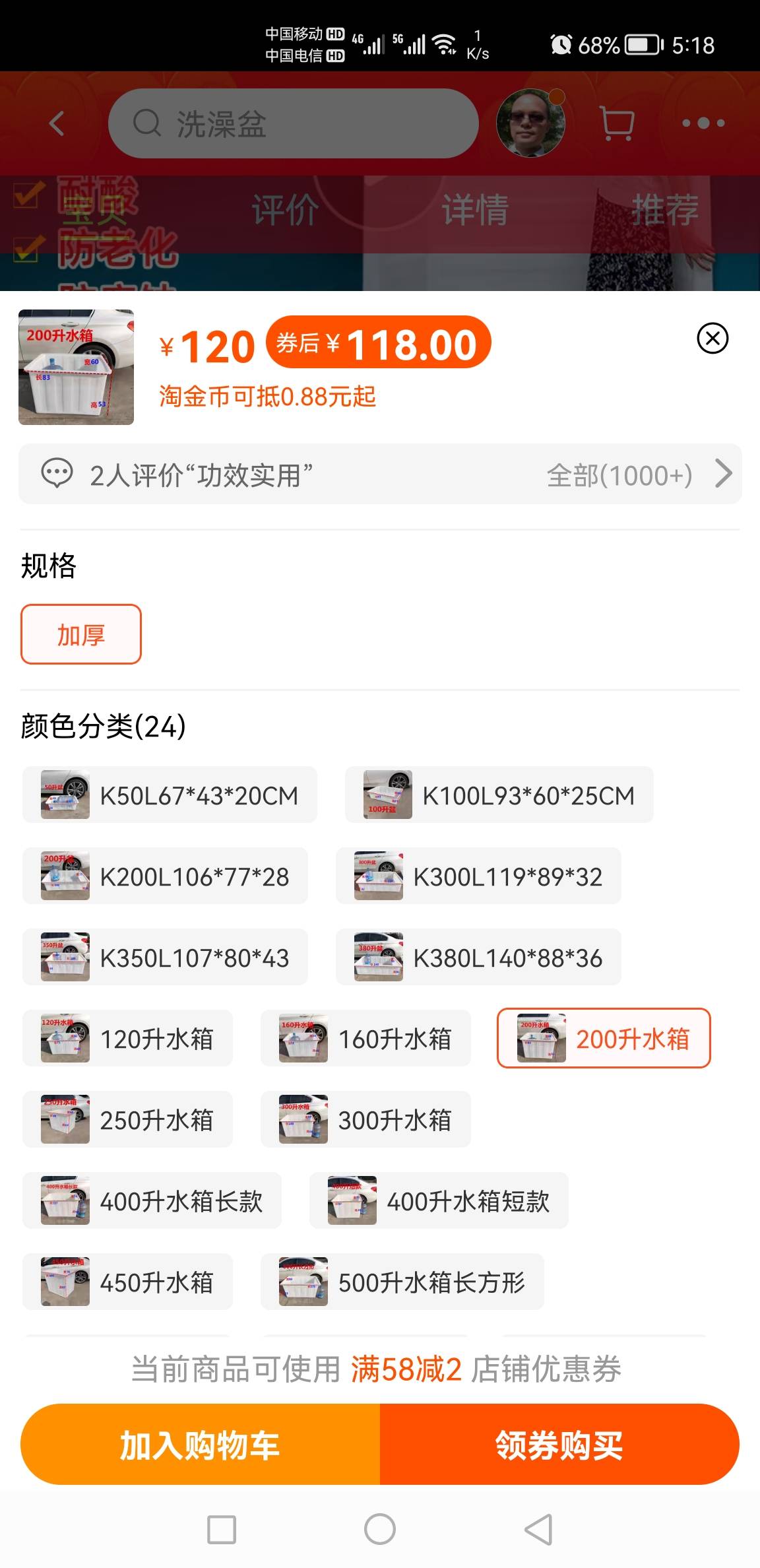Select the K200L106*77*28 variant
760x1568 pixels.
click(x=165, y=876)
